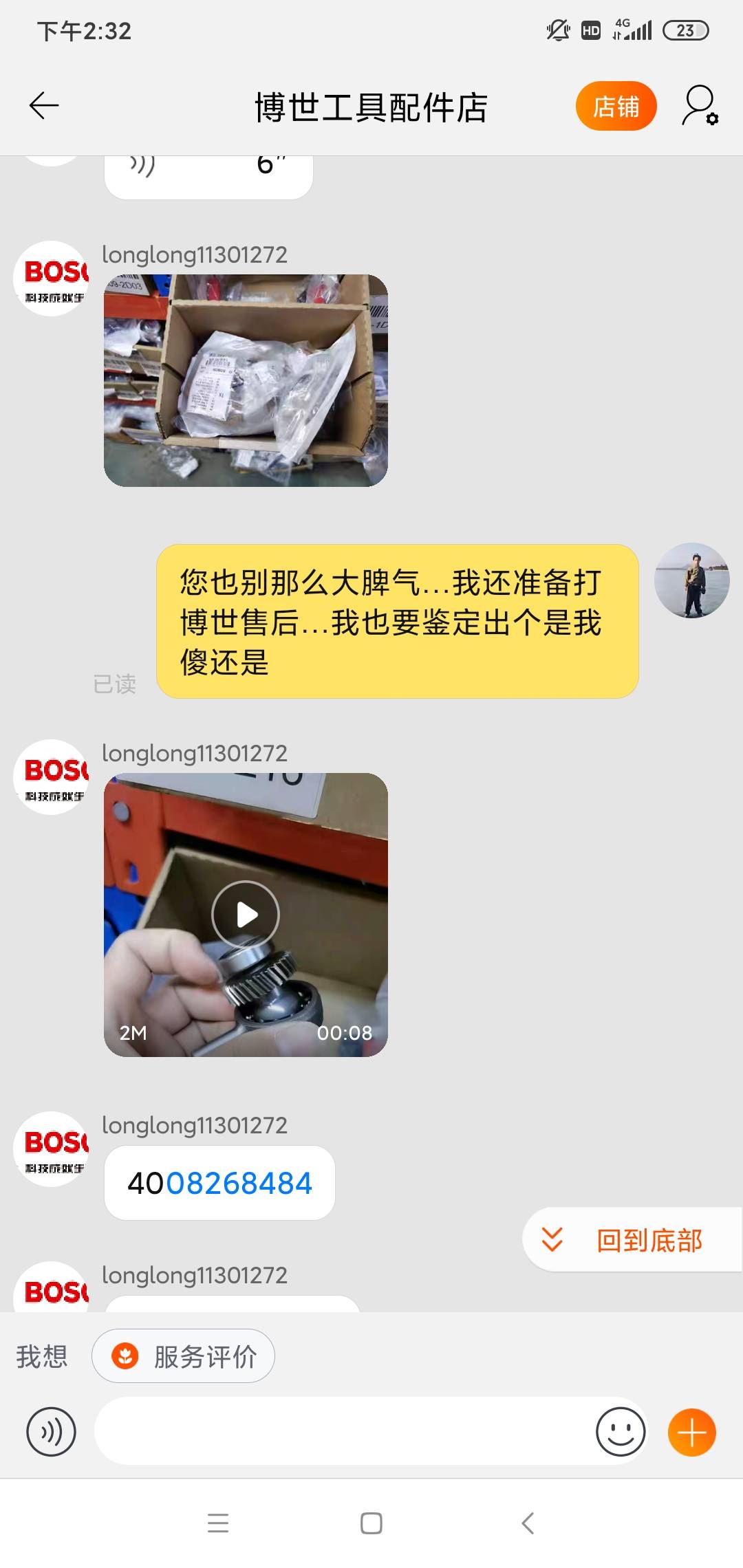The width and height of the screenshot is (743, 1568).
Task: Open the system recent apps button
Action: 218,1523
